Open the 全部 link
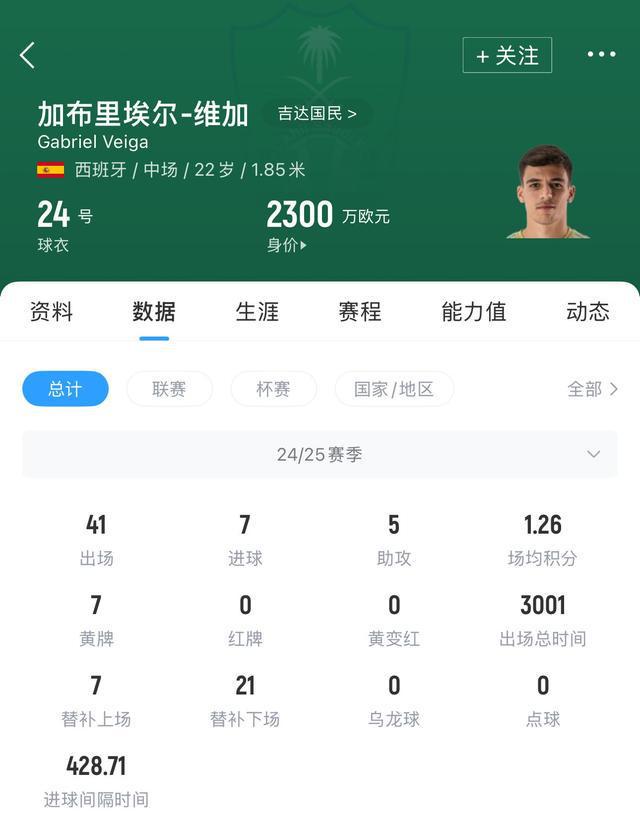Screen dimensions: 640x832 pyautogui.click(x=592, y=389)
